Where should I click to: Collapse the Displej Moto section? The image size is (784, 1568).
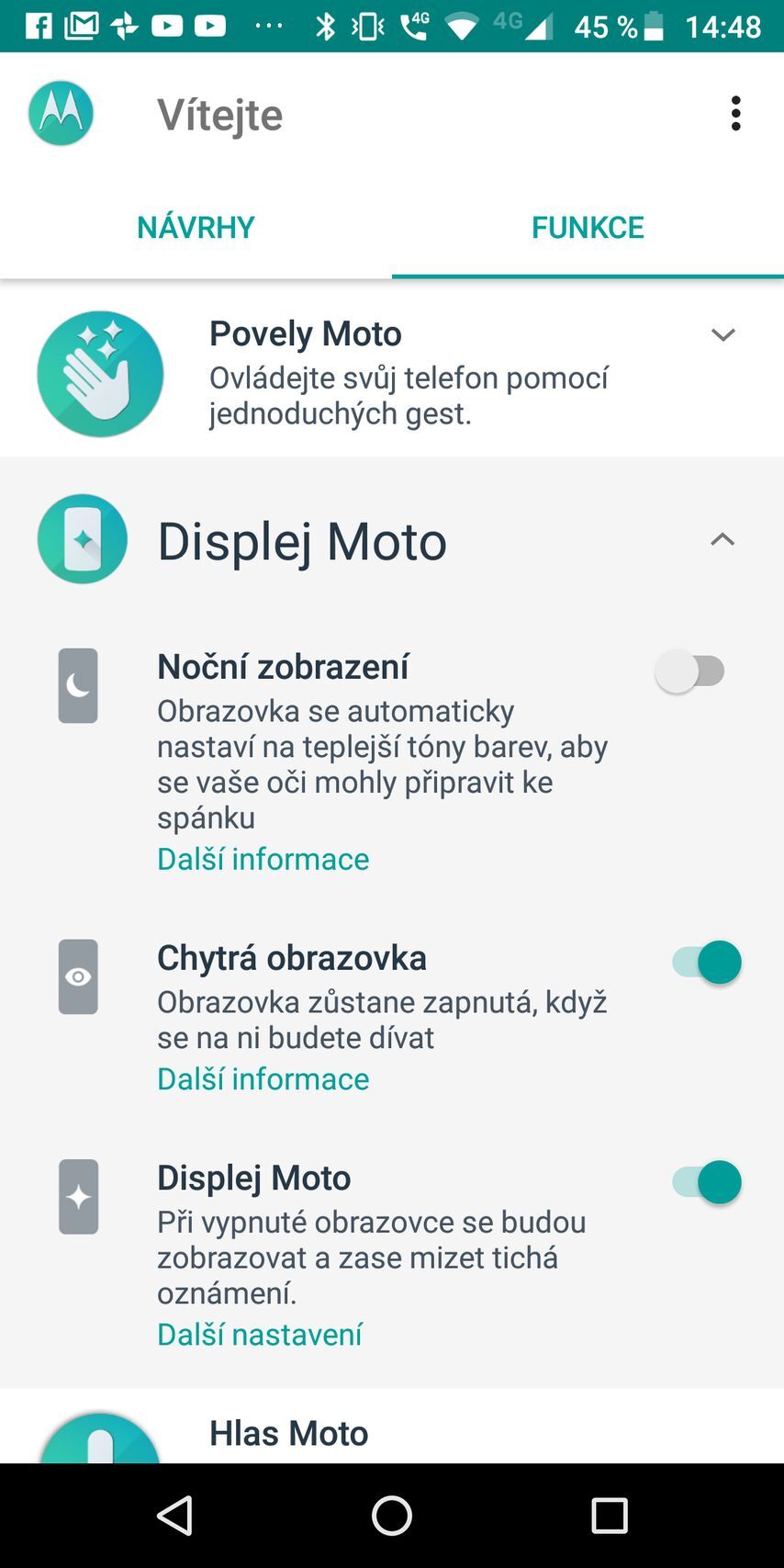pyautogui.click(x=723, y=539)
